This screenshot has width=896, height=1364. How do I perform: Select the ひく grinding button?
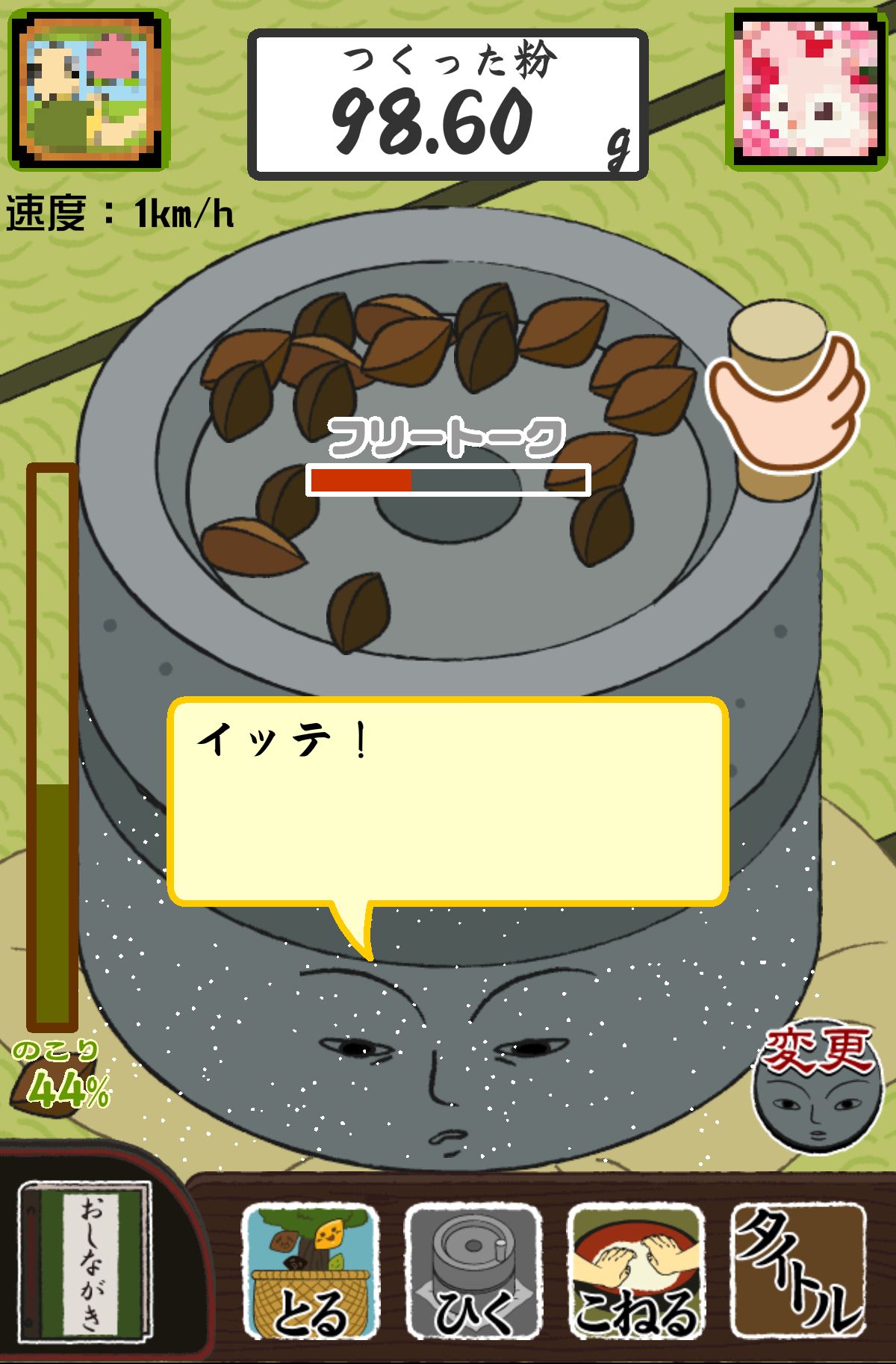click(x=473, y=1272)
